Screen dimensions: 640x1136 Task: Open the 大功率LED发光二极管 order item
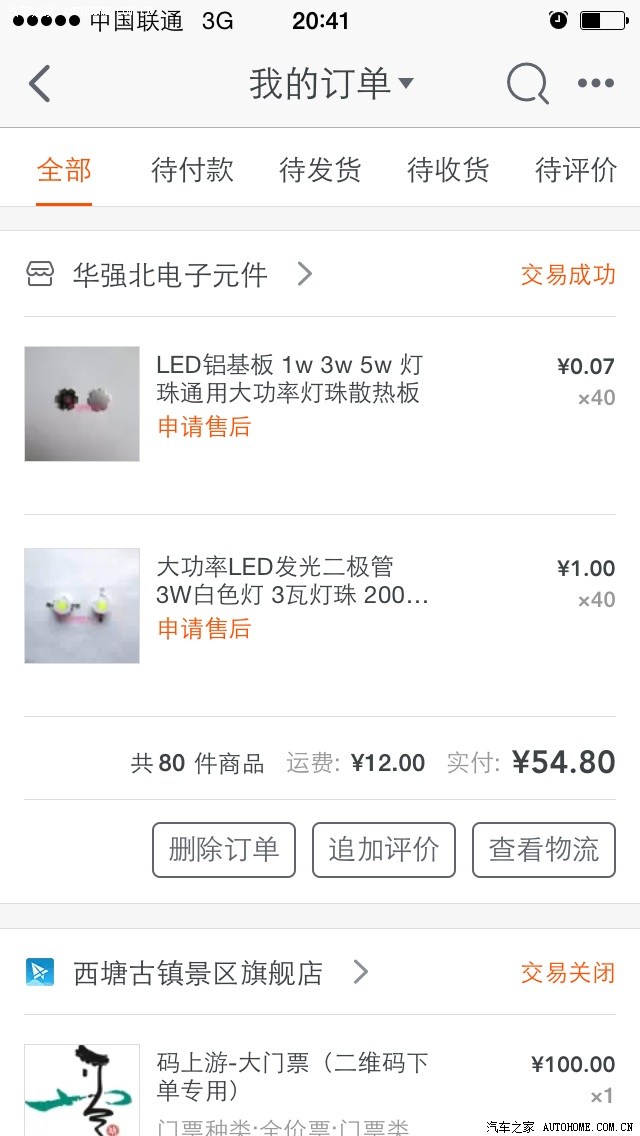(292, 581)
